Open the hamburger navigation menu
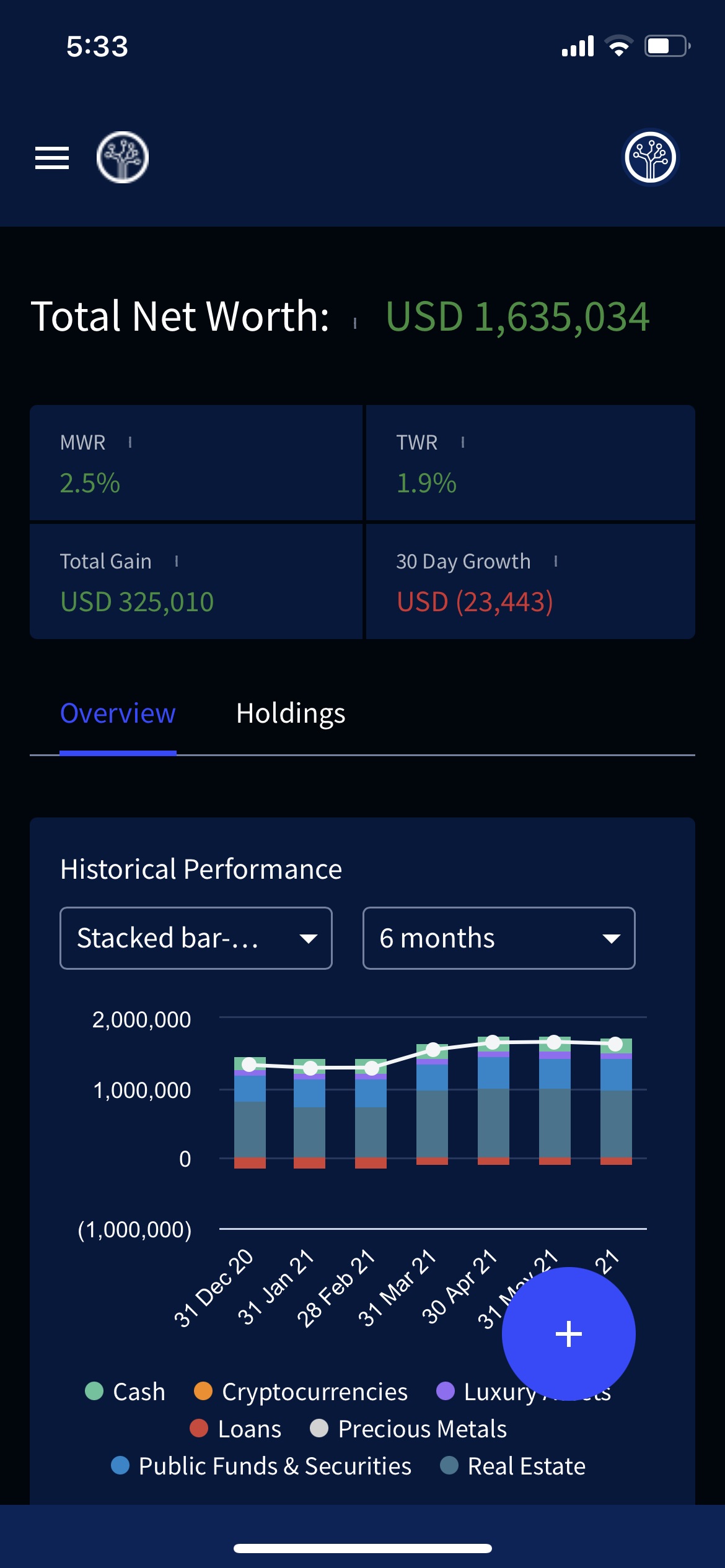Image resolution: width=725 pixels, height=1568 pixels. pyautogui.click(x=52, y=158)
